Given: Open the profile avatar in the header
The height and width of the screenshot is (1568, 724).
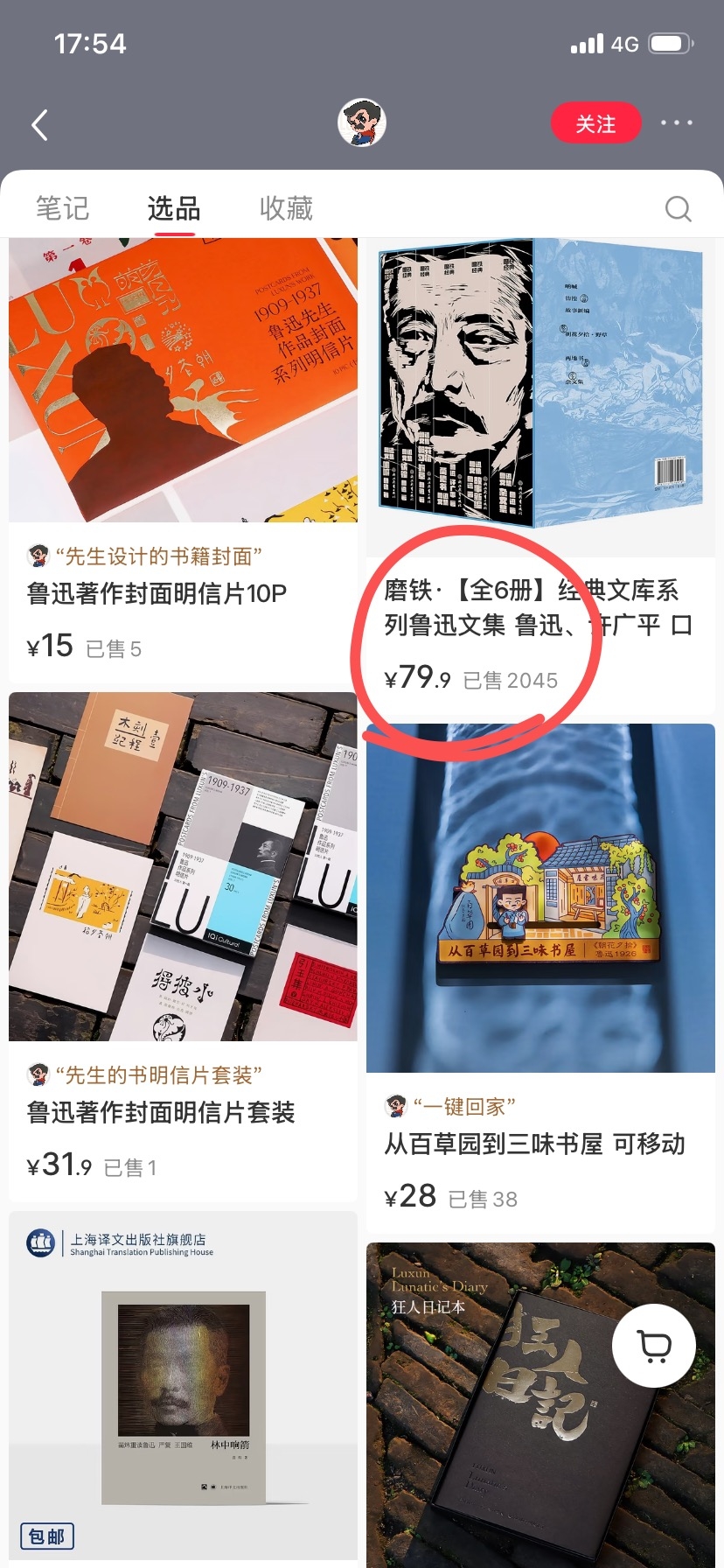Looking at the screenshot, I should point(362,122).
